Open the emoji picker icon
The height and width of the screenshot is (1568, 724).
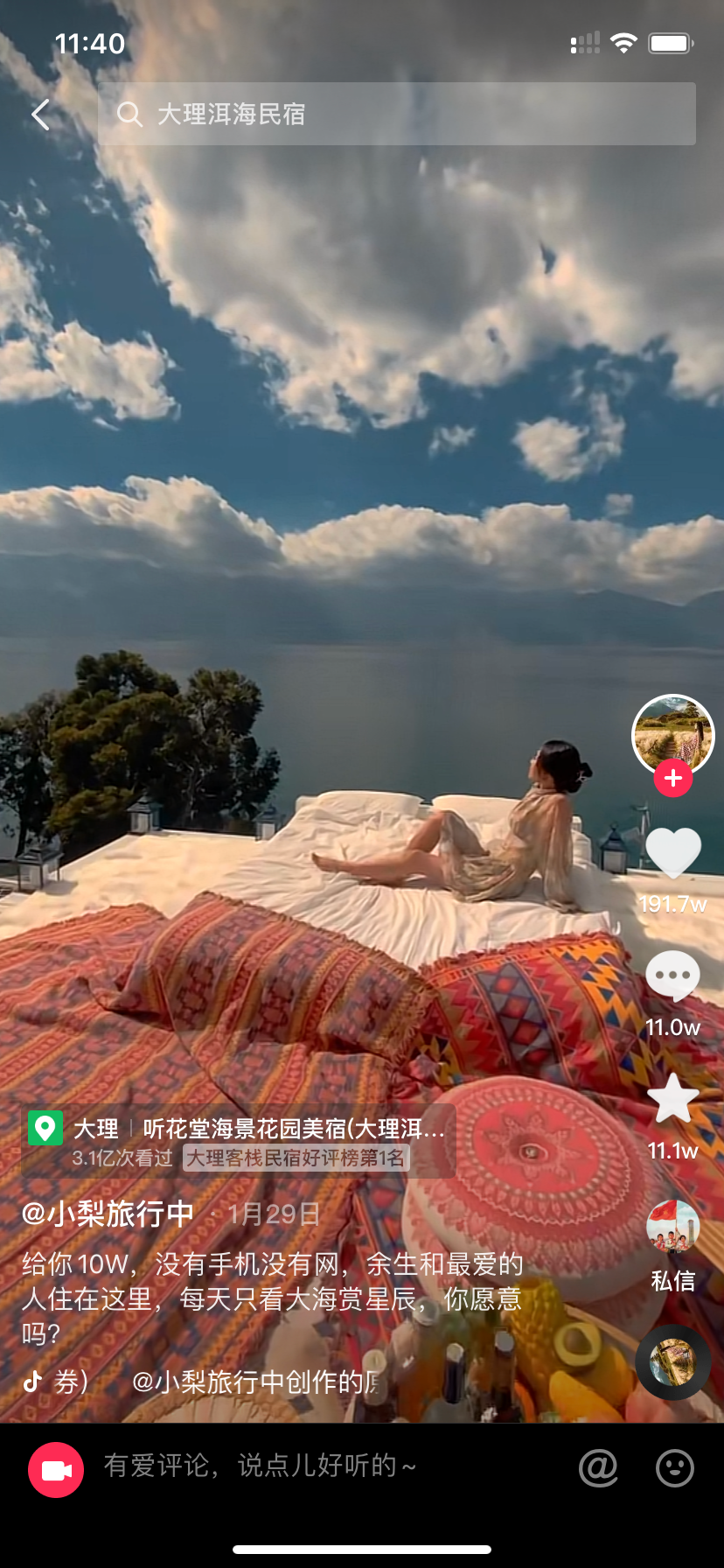pyautogui.click(x=675, y=1468)
